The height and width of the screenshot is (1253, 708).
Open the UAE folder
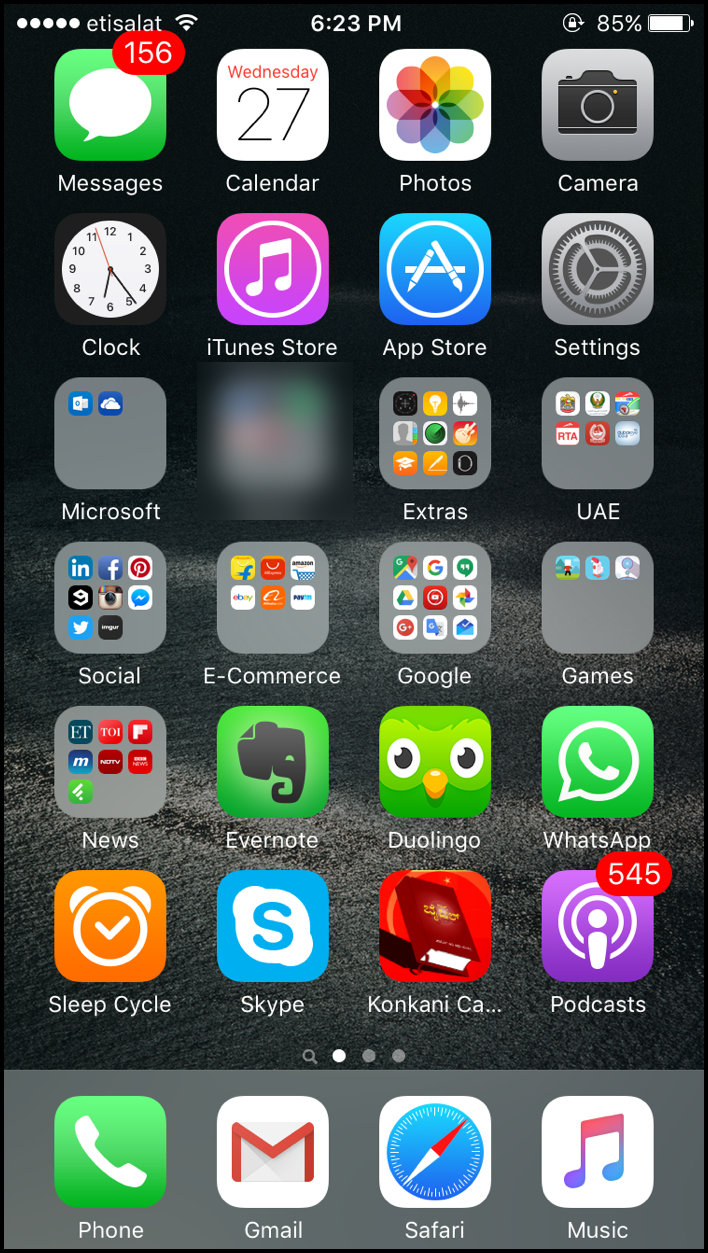point(597,433)
